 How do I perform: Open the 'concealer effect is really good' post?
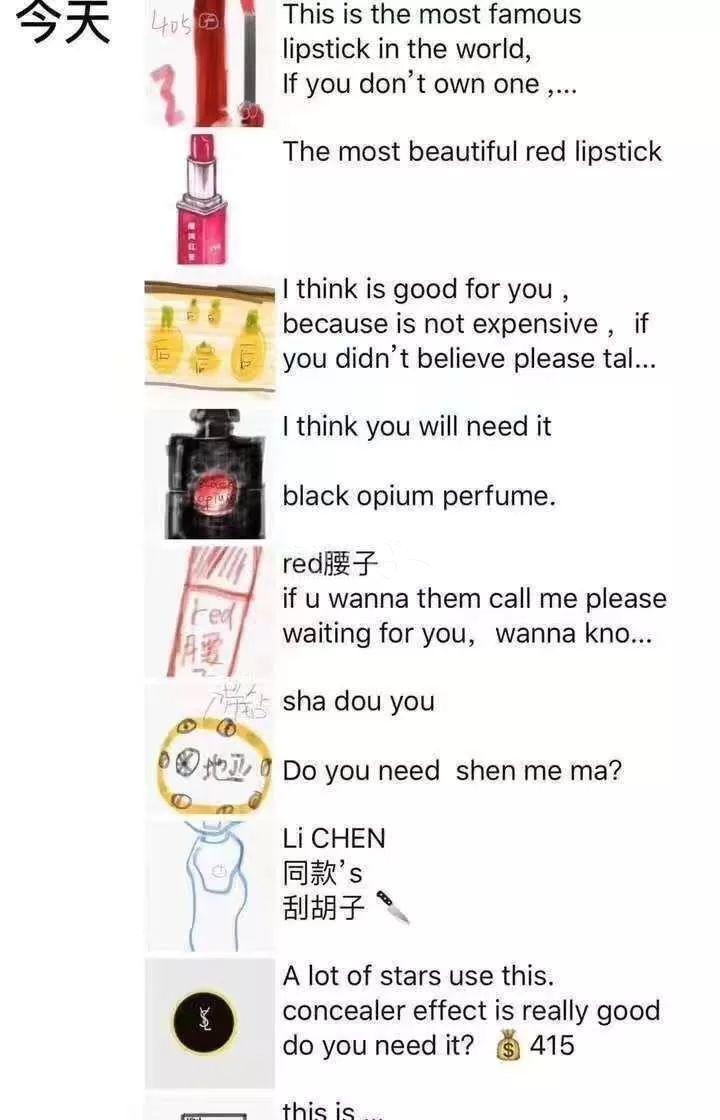470,1010
